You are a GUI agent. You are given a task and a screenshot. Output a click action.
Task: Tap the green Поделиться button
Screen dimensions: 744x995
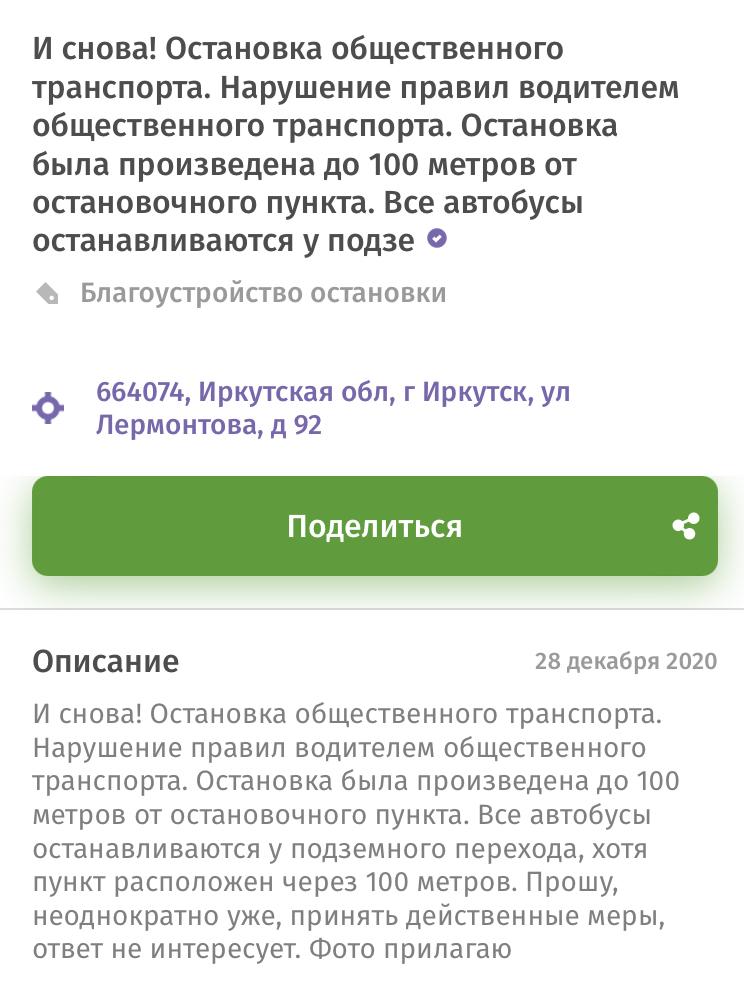374,526
